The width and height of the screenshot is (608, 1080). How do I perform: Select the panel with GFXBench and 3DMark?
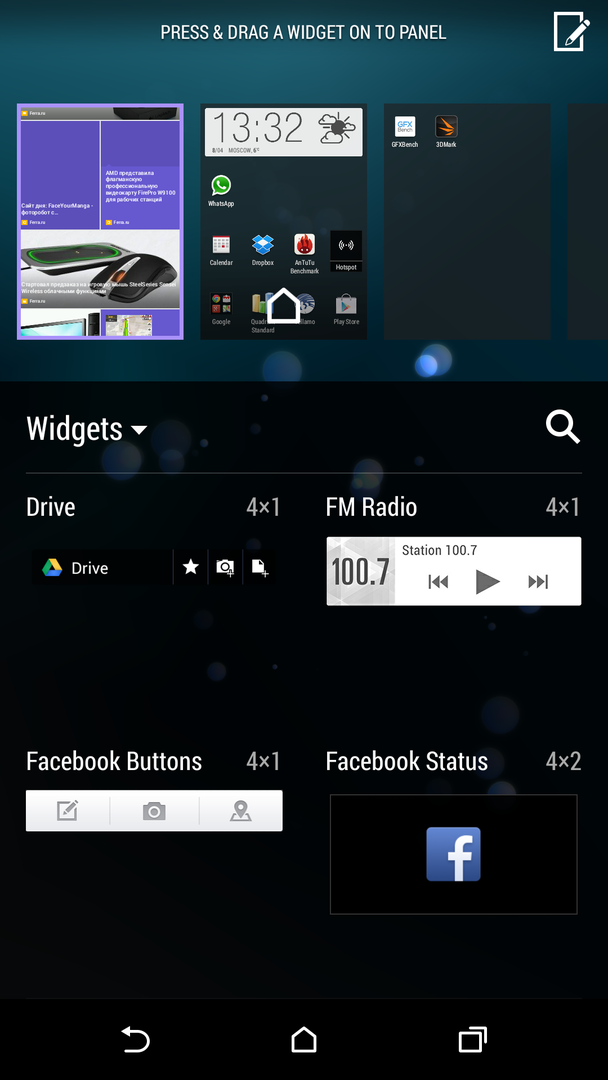pyautogui.click(x=467, y=222)
